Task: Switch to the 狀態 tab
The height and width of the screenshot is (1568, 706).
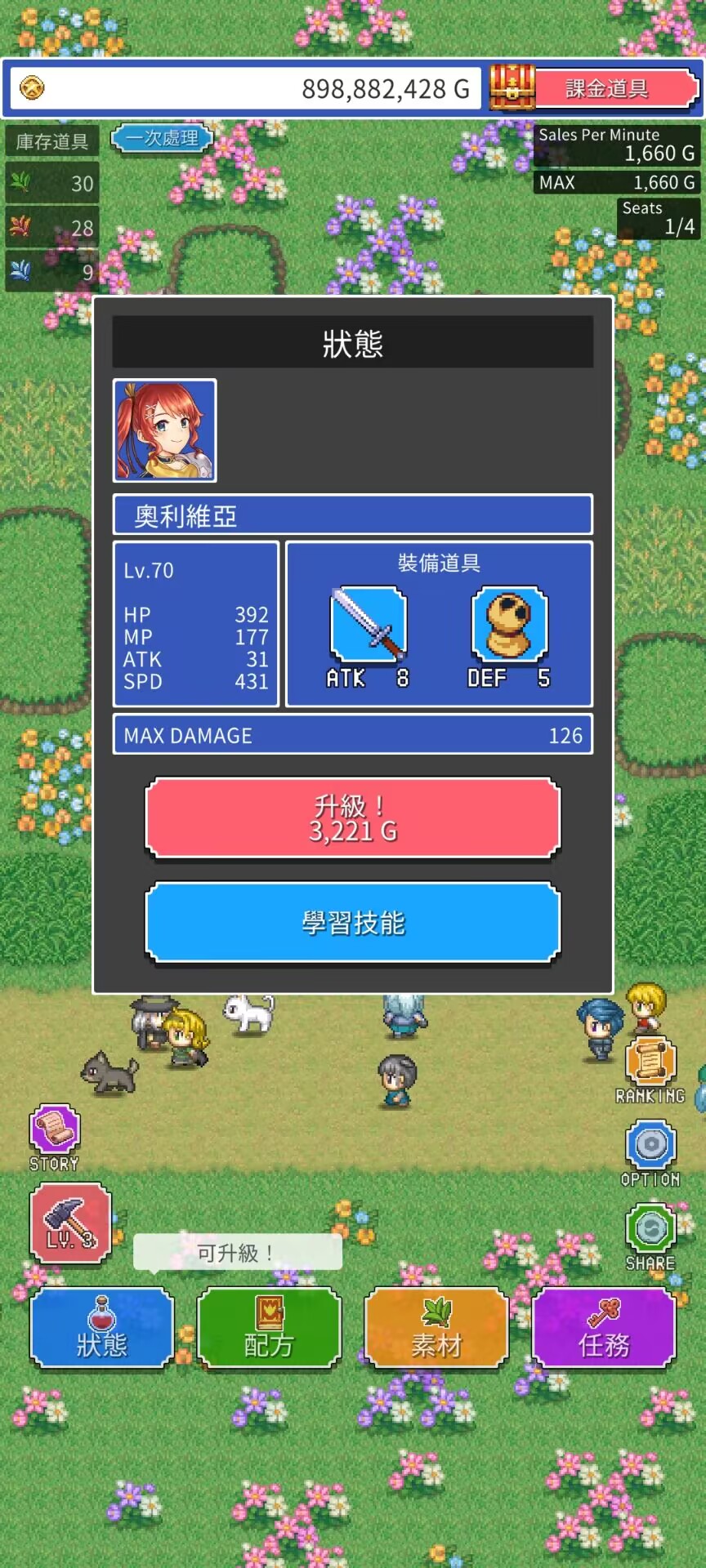Action: pyautogui.click(x=102, y=1328)
